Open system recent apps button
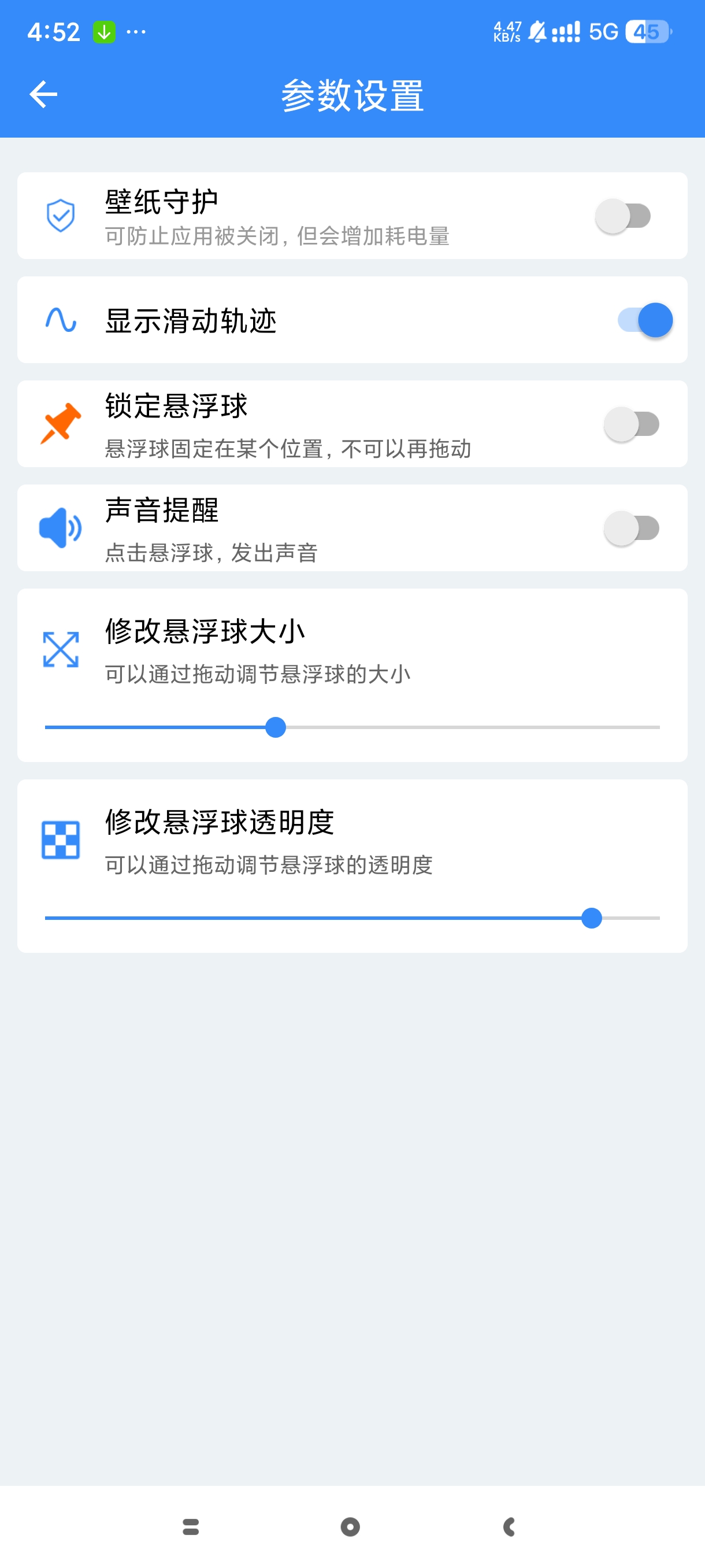 click(x=191, y=1526)
